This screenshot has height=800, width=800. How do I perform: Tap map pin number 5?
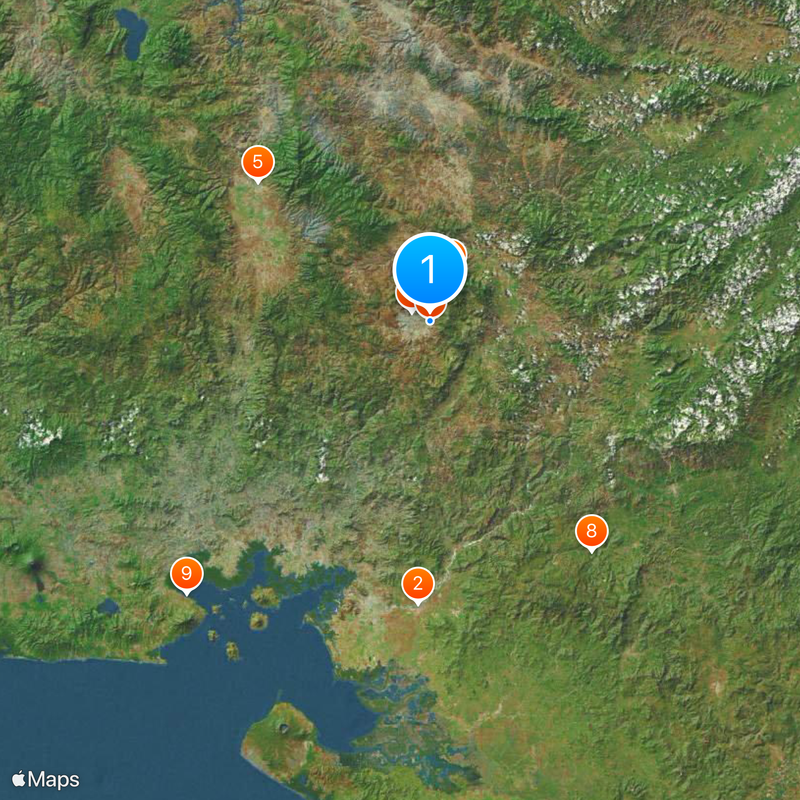click(x=257, y=161)
